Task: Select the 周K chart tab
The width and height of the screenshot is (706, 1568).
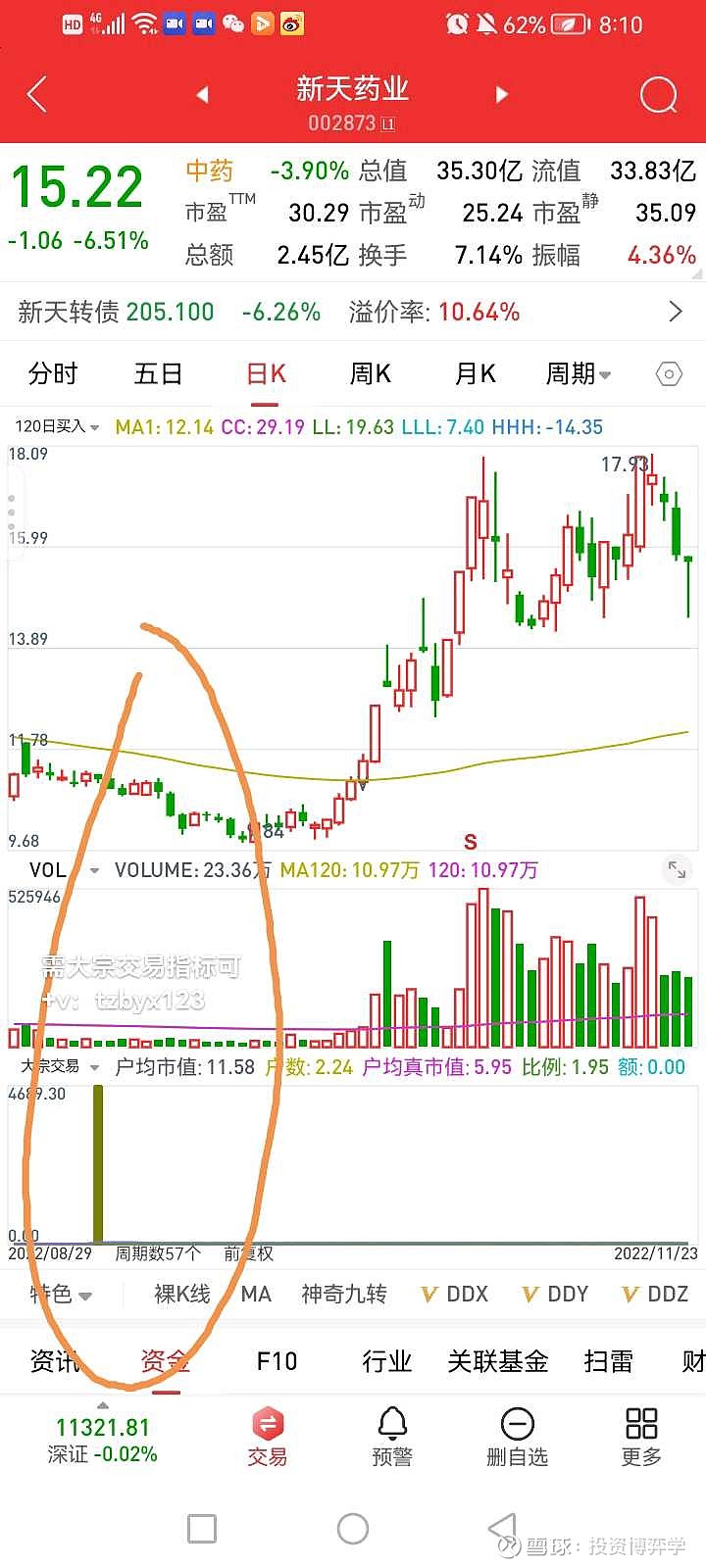Action: pyautogui.click(x=371, y=373)
